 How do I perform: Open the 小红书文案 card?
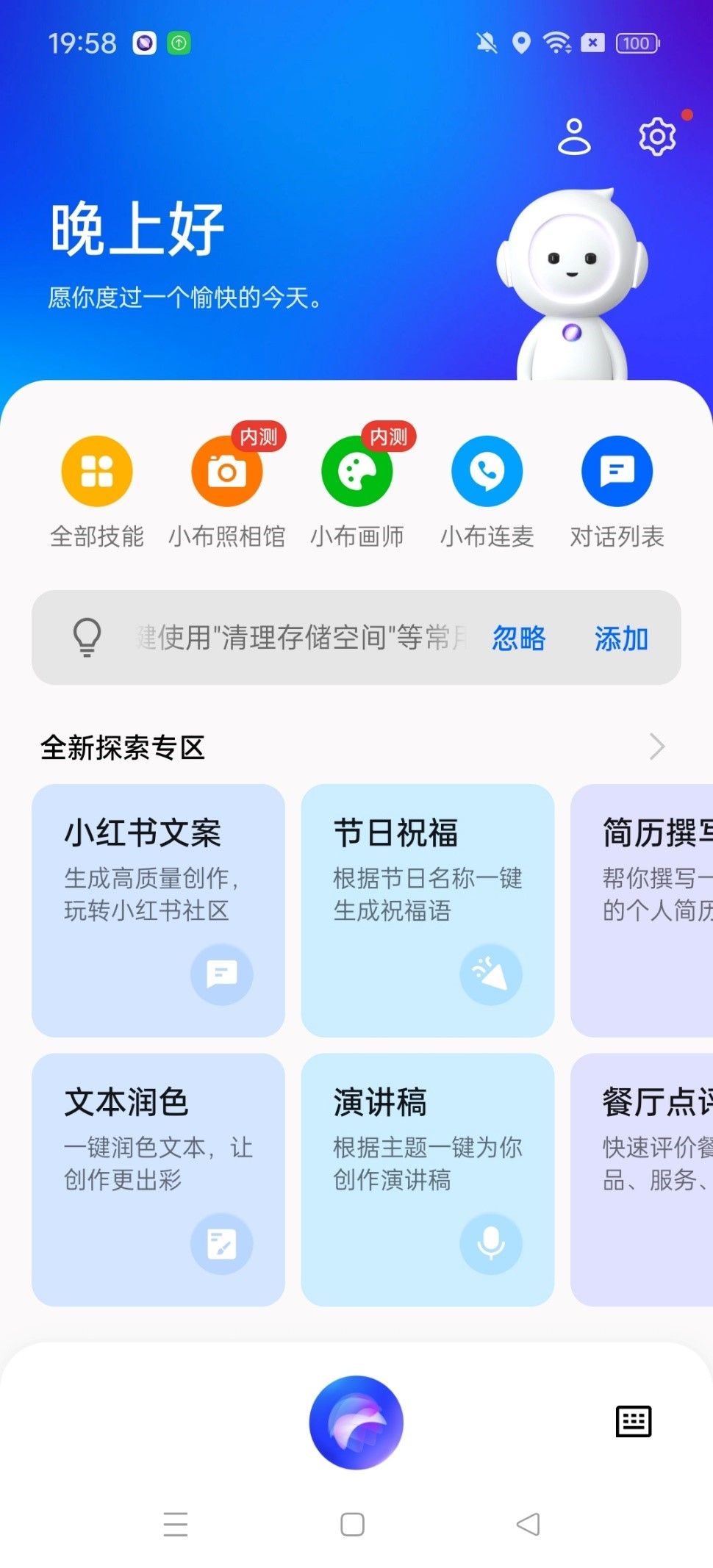click(x=158, y=910)
